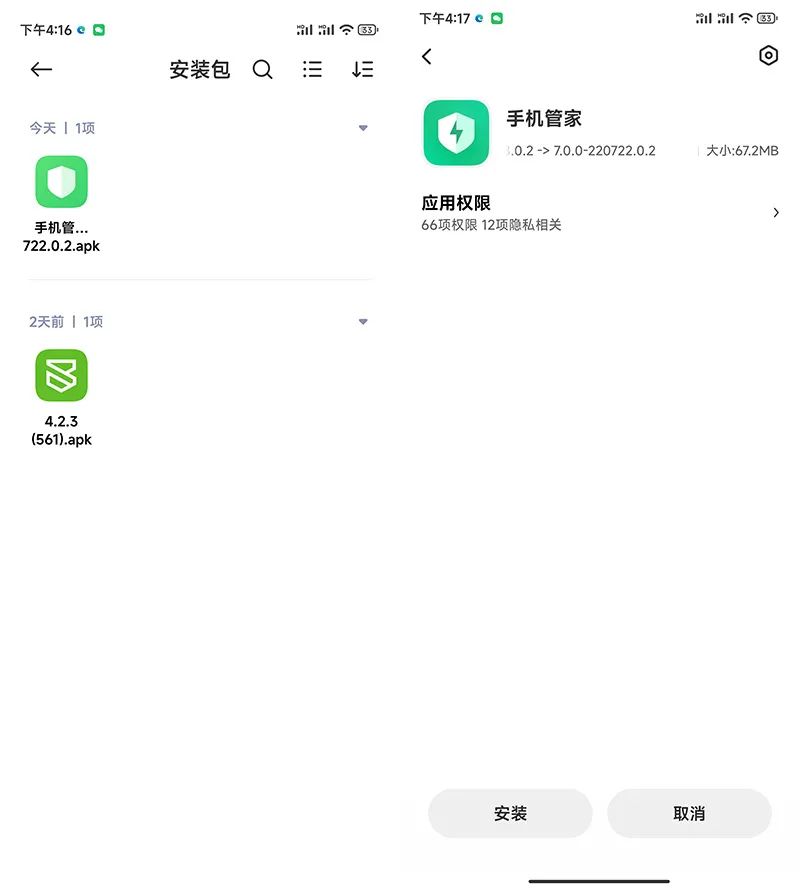Open the sort options for files
Viewport: 800px width, 889px height.
(362, 69)
